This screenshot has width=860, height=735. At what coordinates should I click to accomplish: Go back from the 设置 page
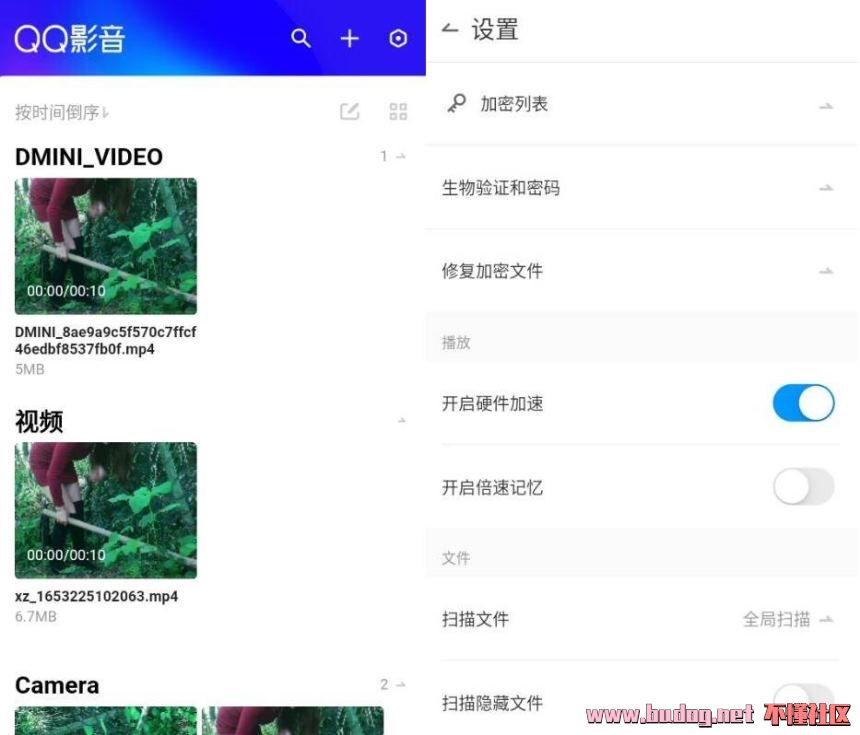tap(450, 30)
